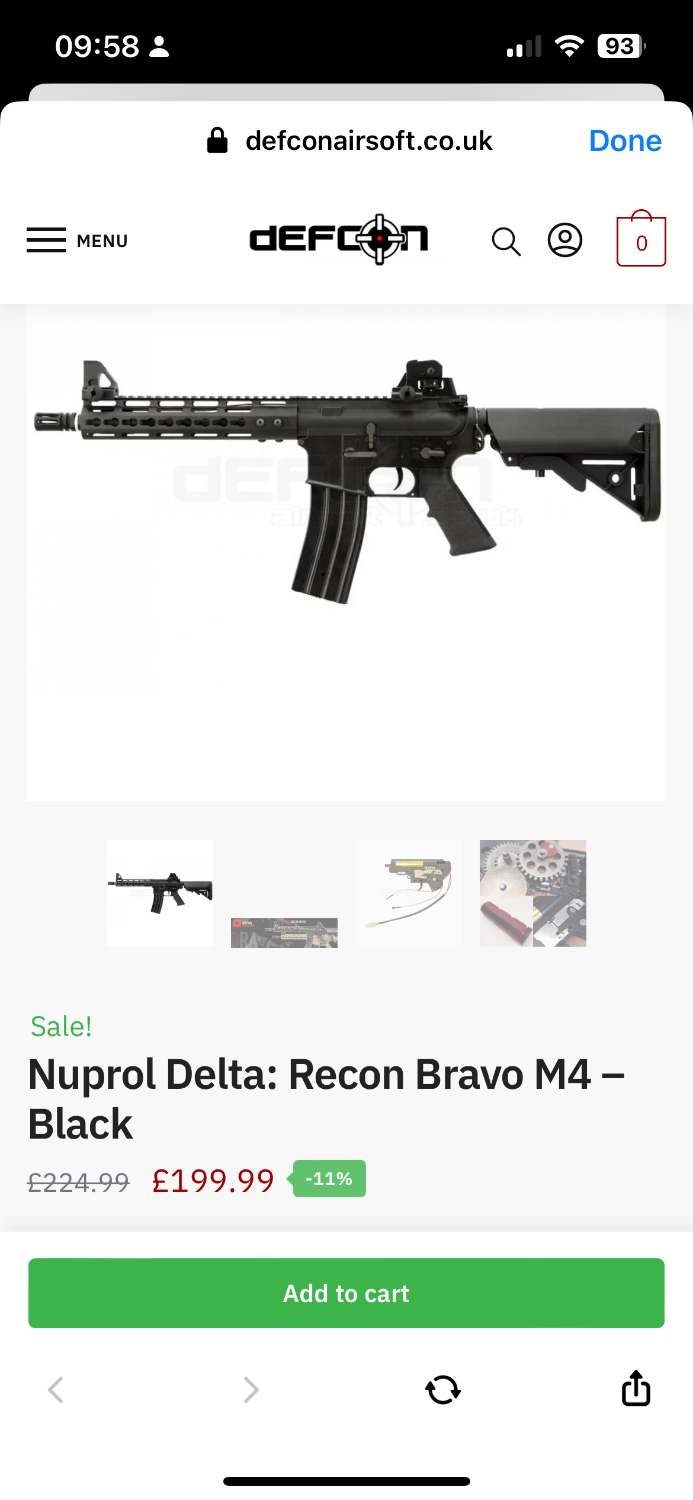Go forward to the next page
This screenshot has height=1500, width=693.
(x=250, y=1389)
